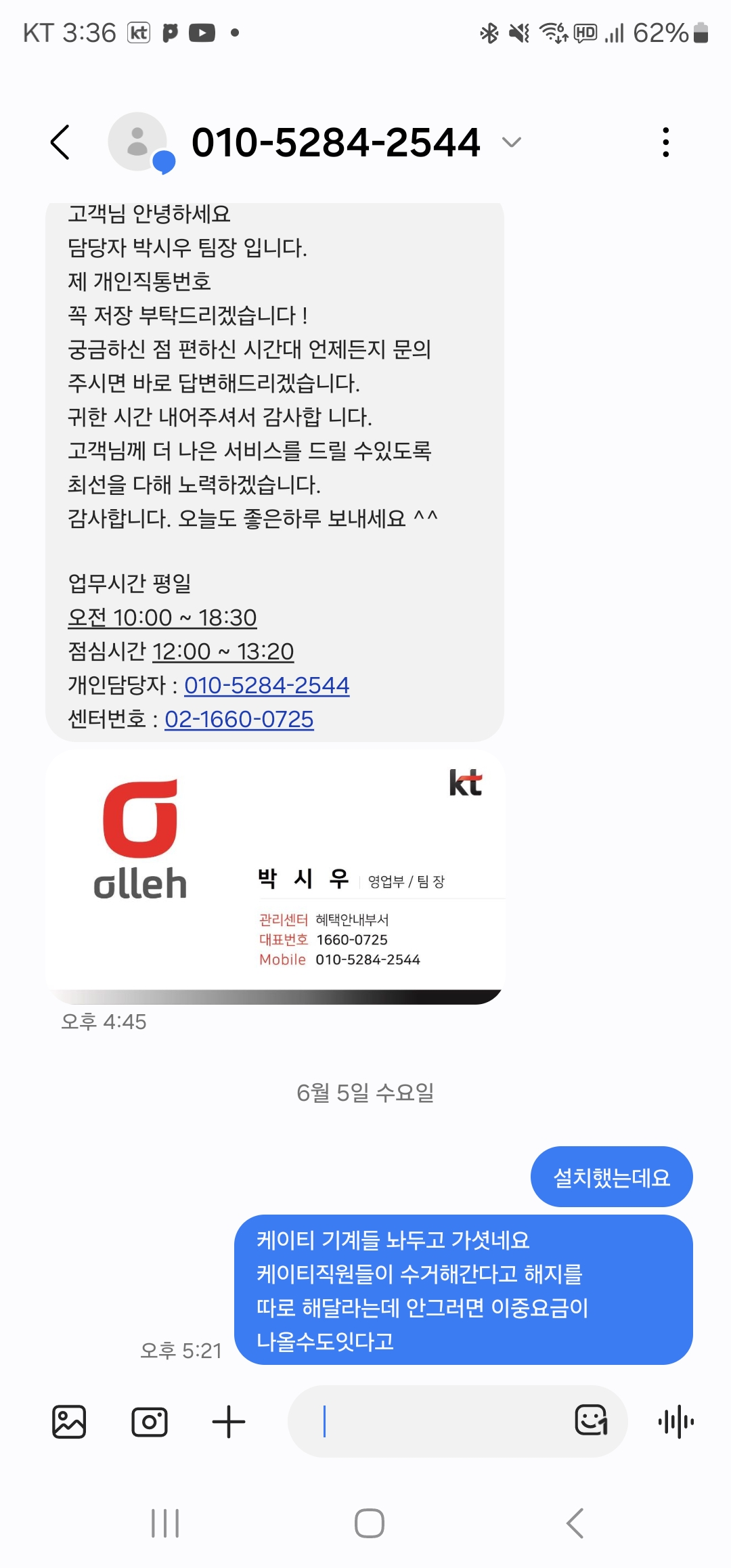Open the camera to attach a photo

pyautogui.click(x=149, y=1421)
